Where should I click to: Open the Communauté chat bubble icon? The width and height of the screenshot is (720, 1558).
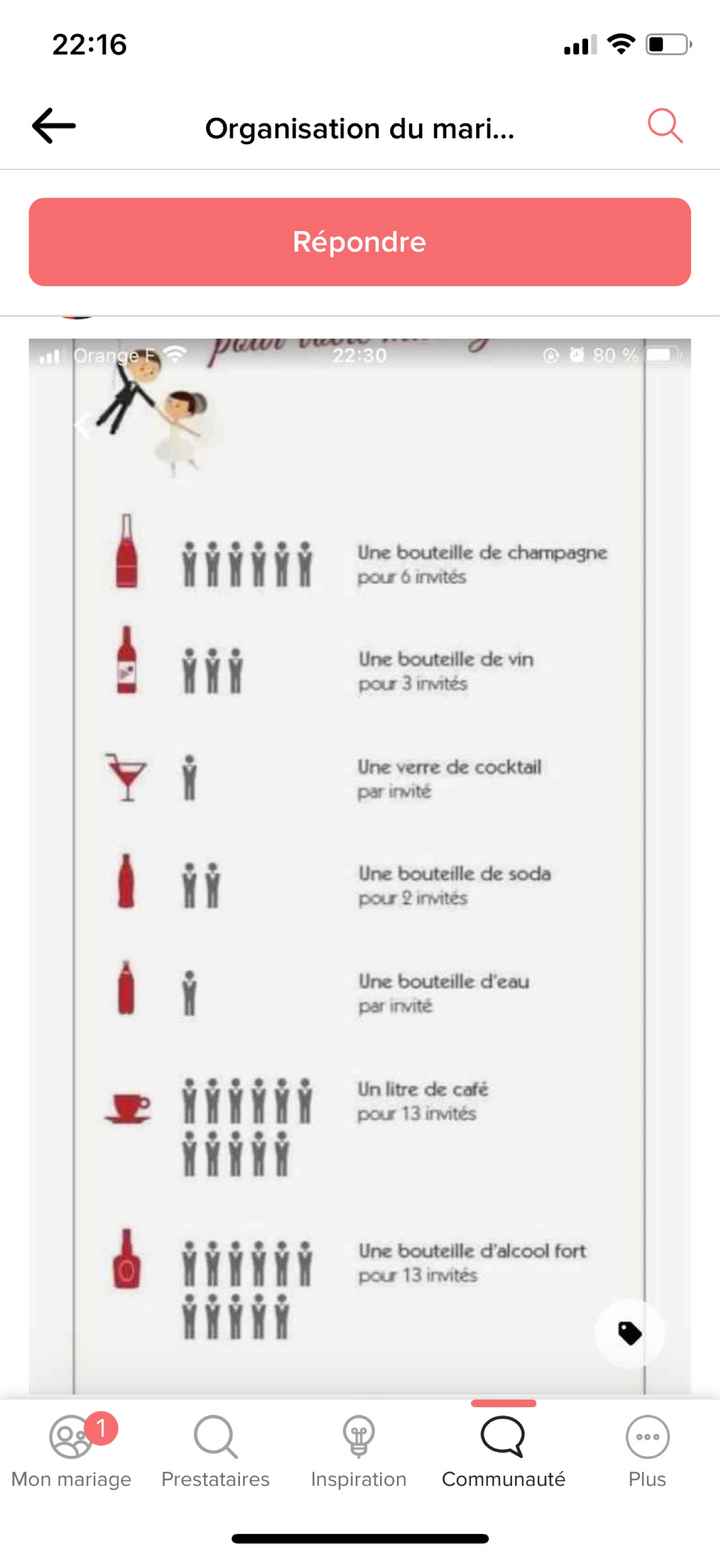point(502,1438)
